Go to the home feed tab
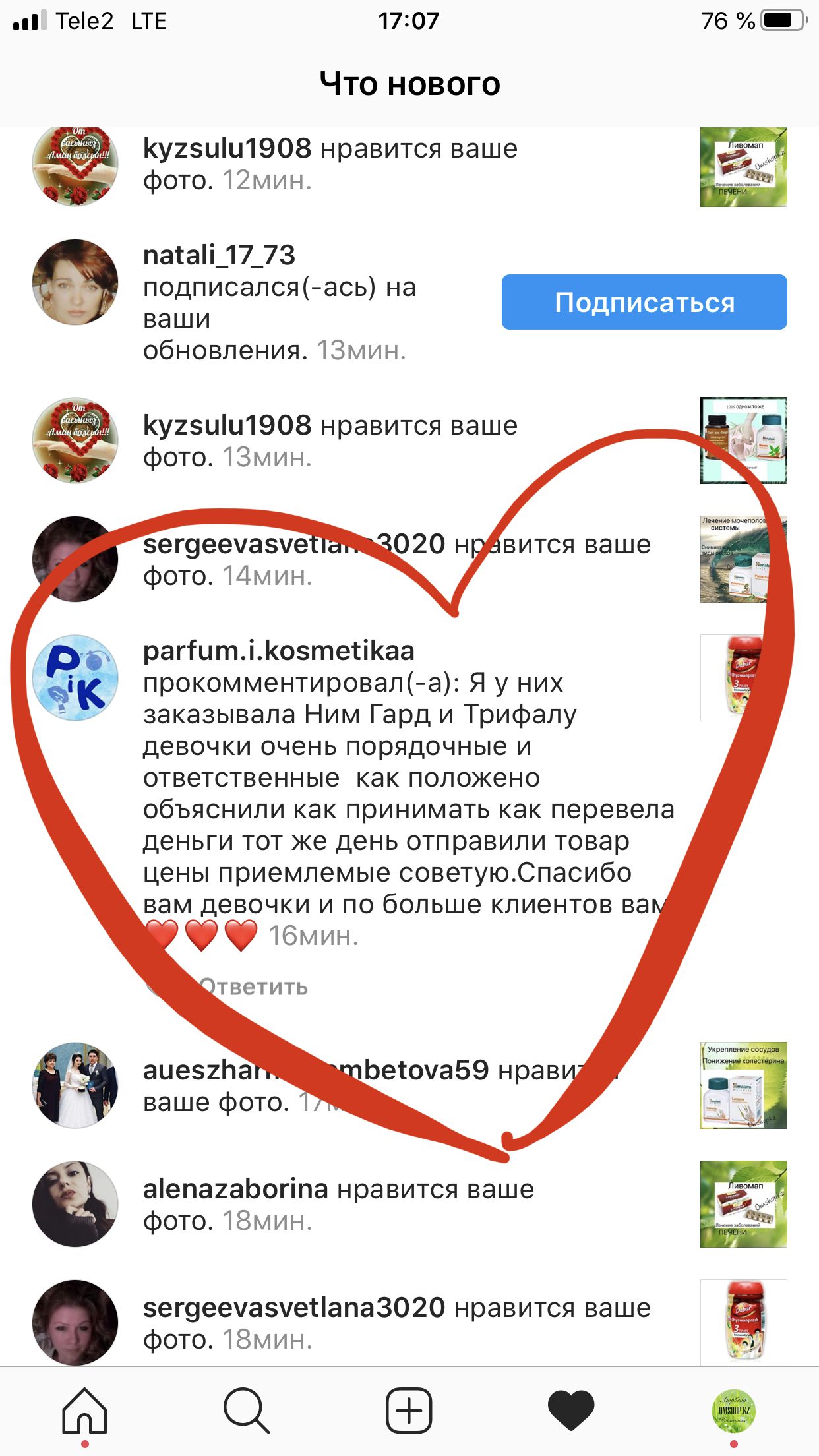The height and width of the screenshot is (1456, 819). click(x=84, y=1410)
